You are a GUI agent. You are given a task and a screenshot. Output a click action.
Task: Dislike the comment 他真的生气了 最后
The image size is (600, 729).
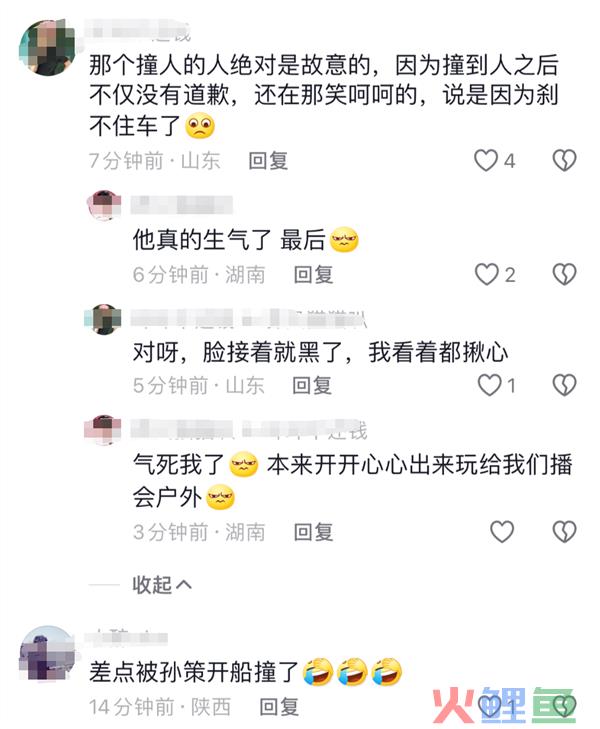pyautogui.click(x=564, y=274)
